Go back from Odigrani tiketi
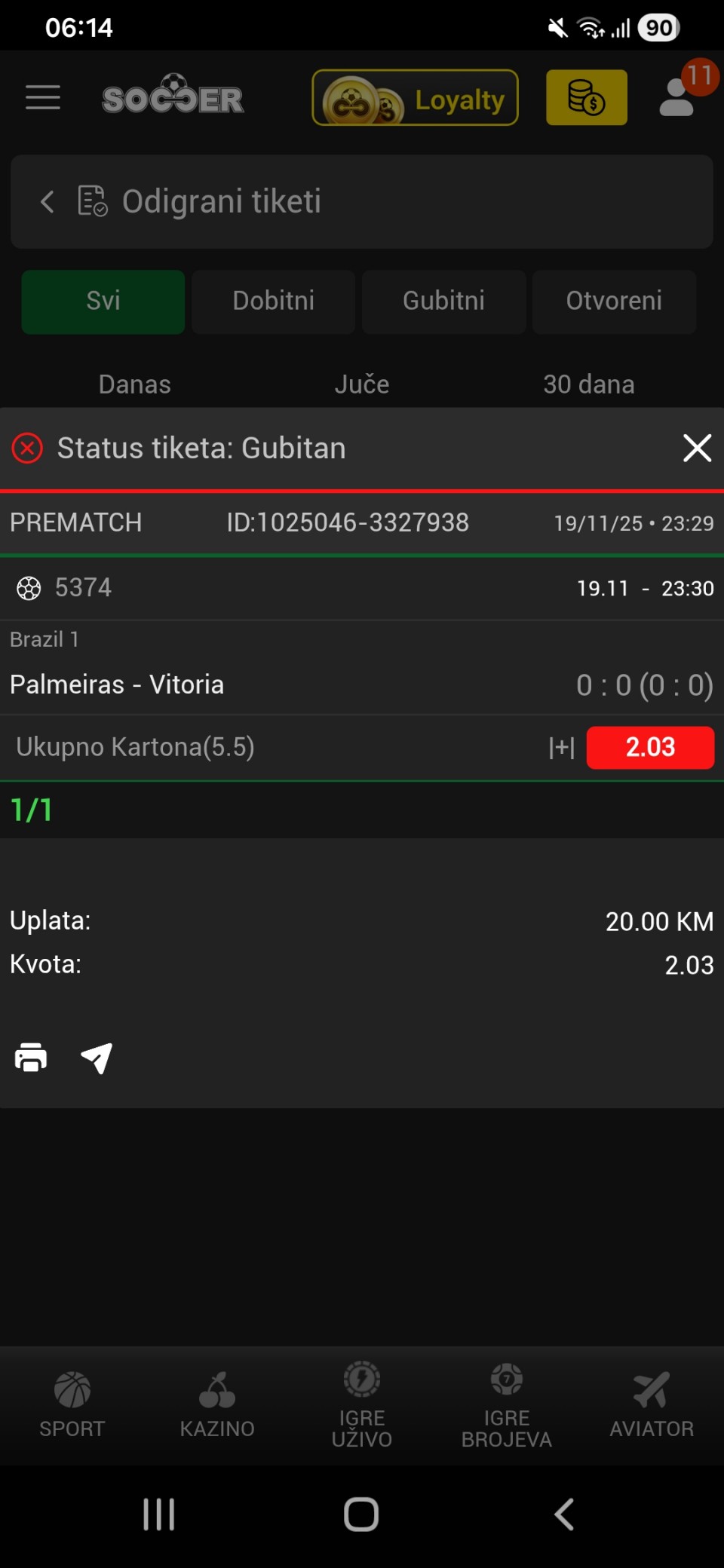This screenshot has width=724, height=1568. (48, 201)
